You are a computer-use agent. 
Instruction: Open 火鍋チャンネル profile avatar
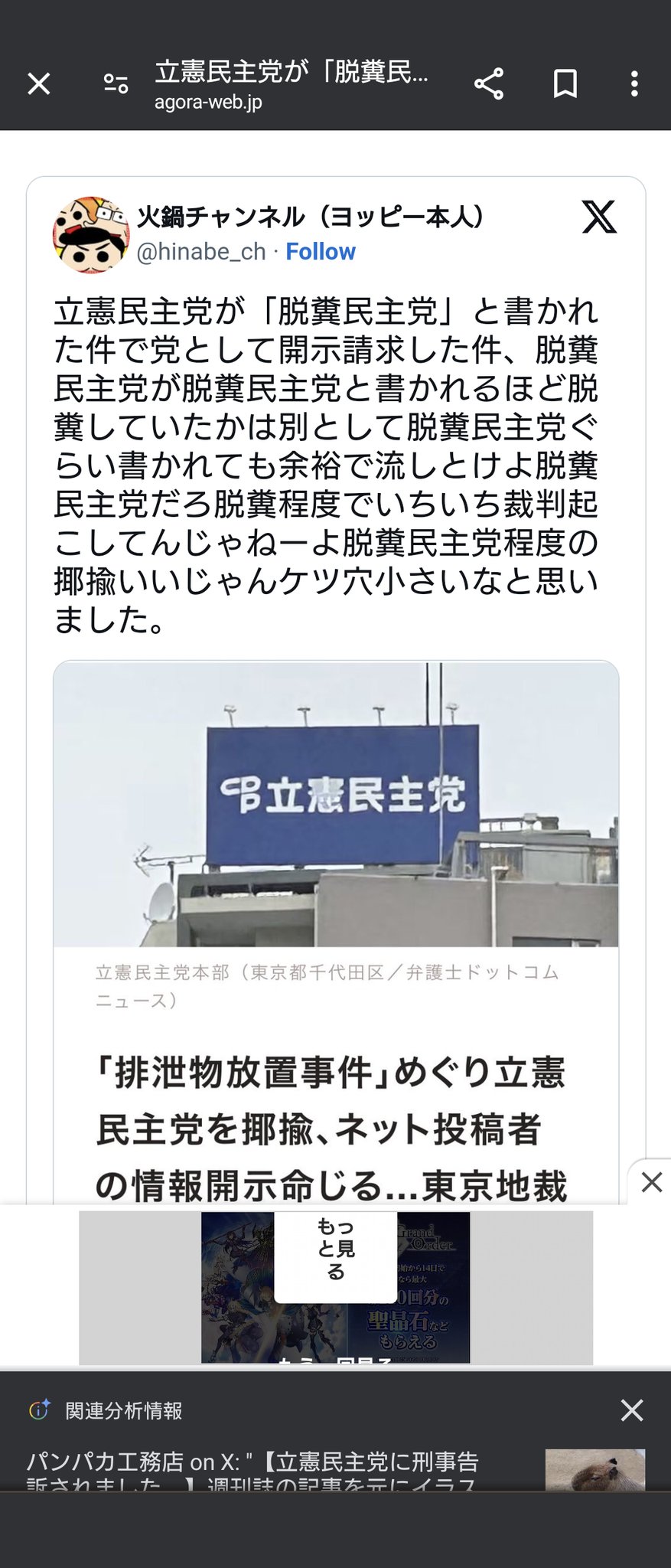[90, 234]
